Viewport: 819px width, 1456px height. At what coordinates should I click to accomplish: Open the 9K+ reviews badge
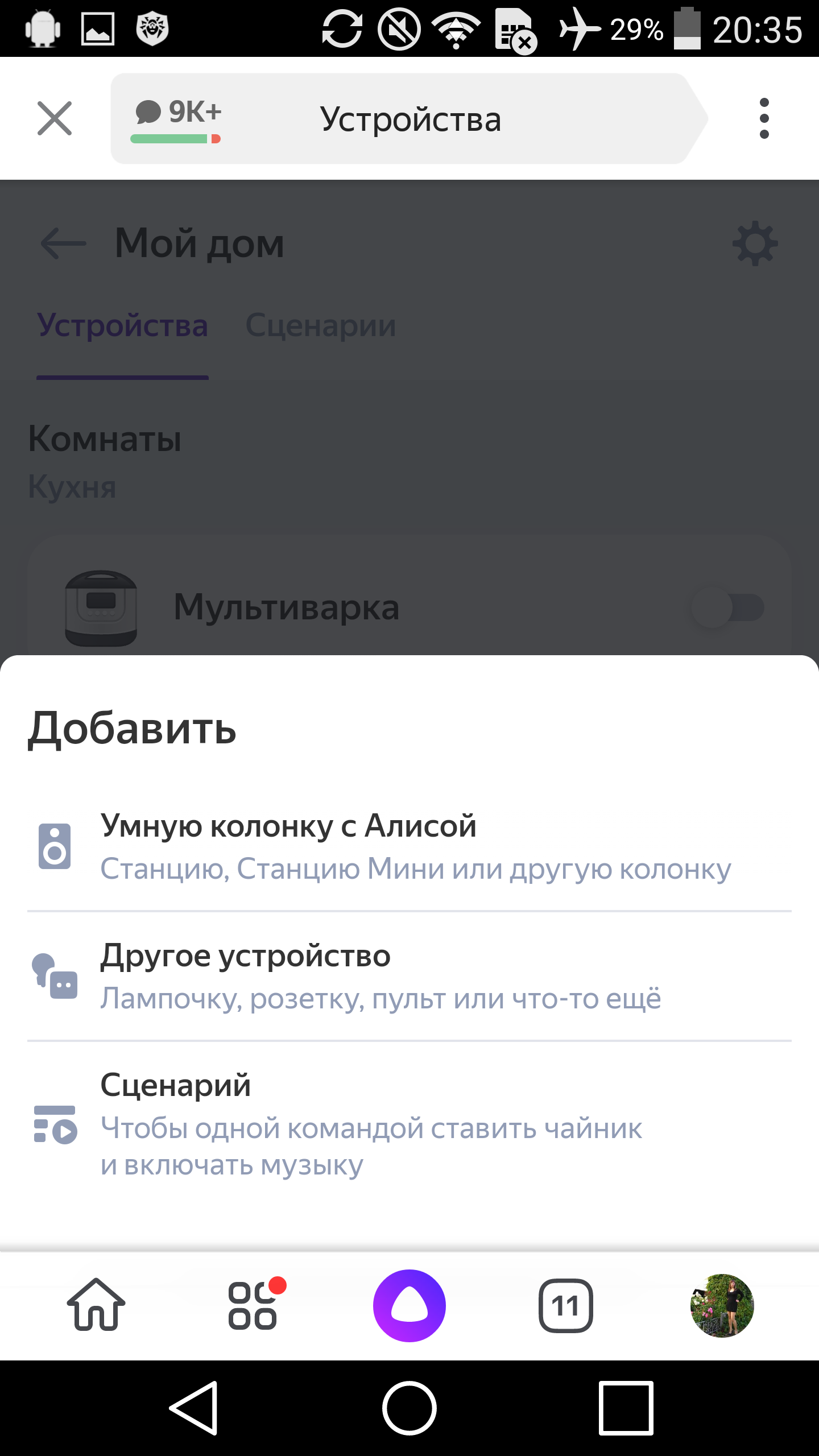[176, 119]
